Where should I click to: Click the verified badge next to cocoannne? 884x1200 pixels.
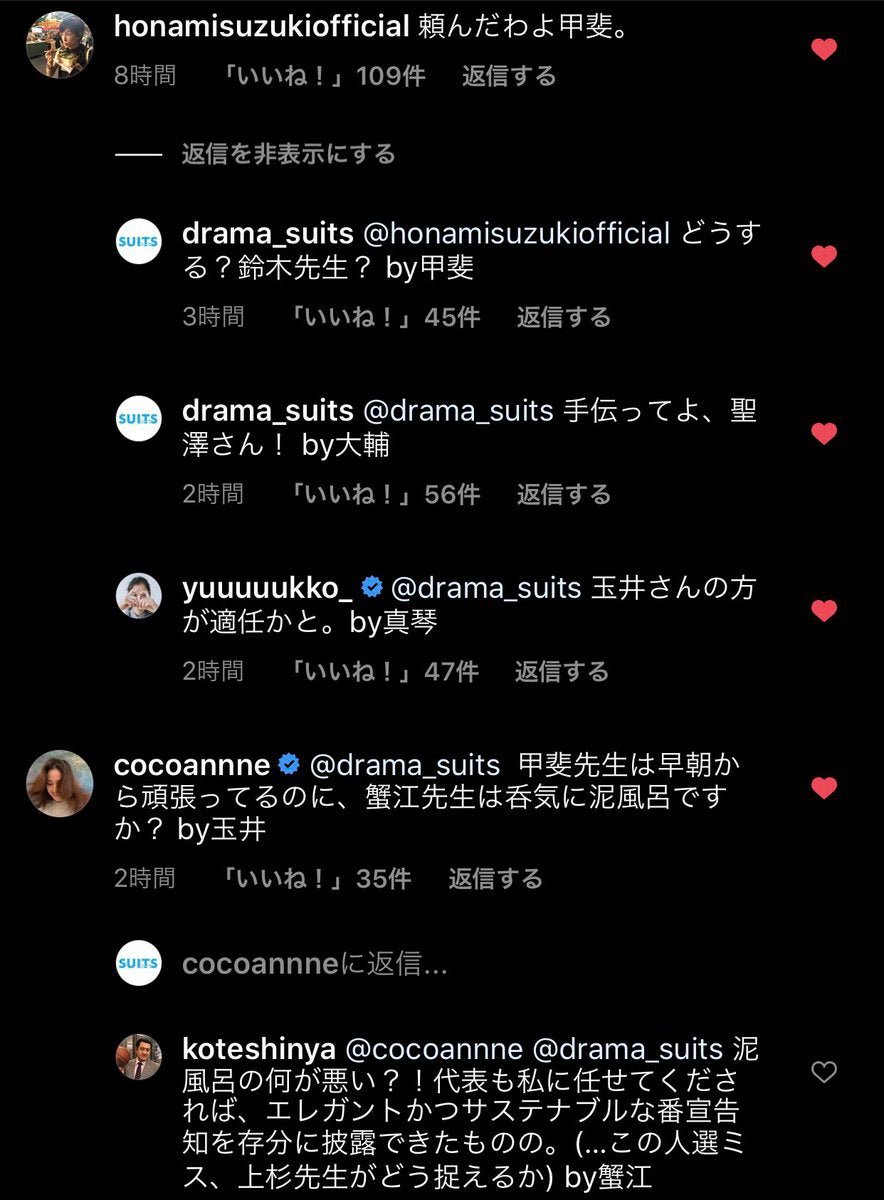point(289,764)
